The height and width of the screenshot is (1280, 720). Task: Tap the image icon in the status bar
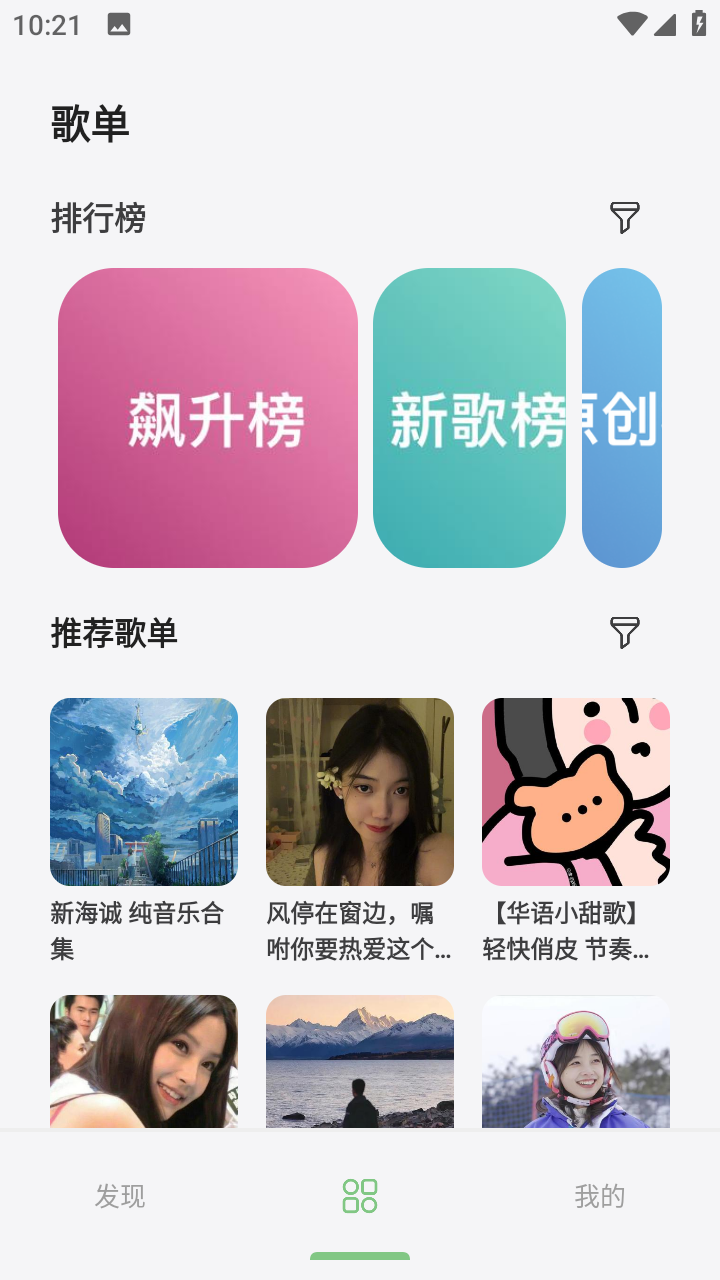[119, 22]
